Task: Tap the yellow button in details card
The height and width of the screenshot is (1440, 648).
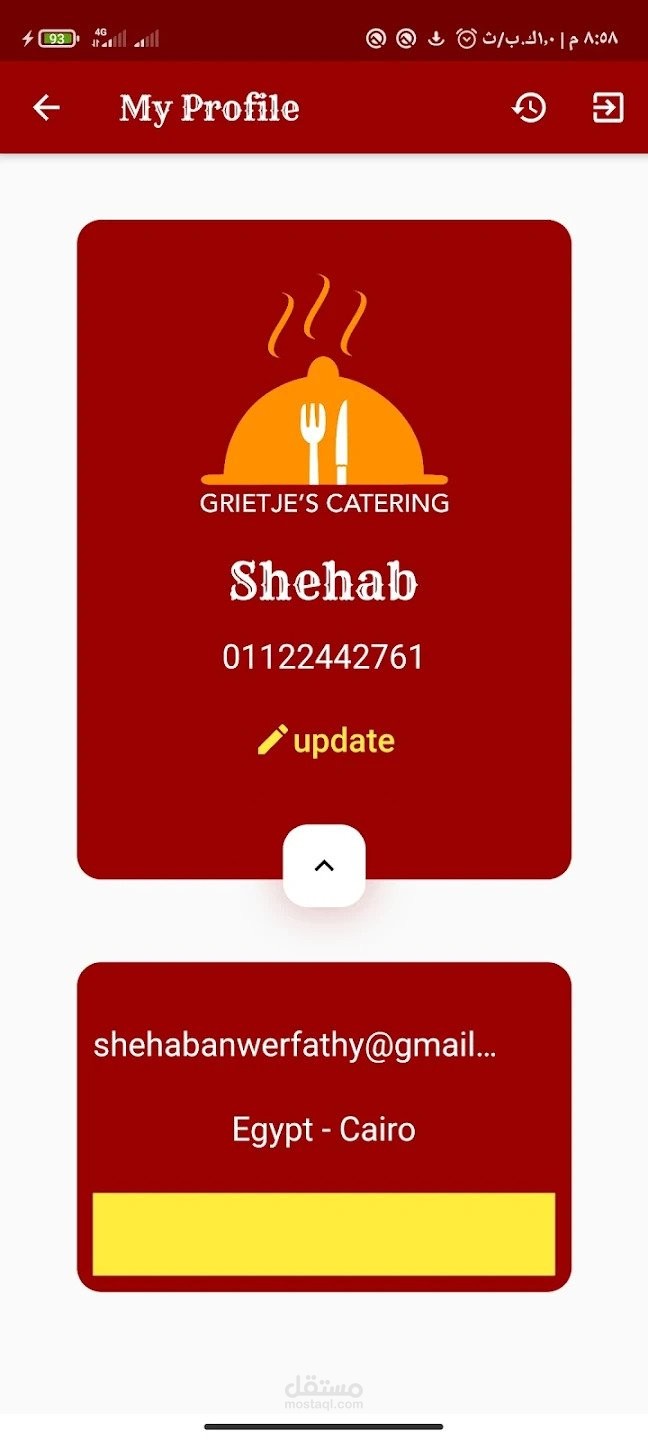Action: (x=324, y=1234)
